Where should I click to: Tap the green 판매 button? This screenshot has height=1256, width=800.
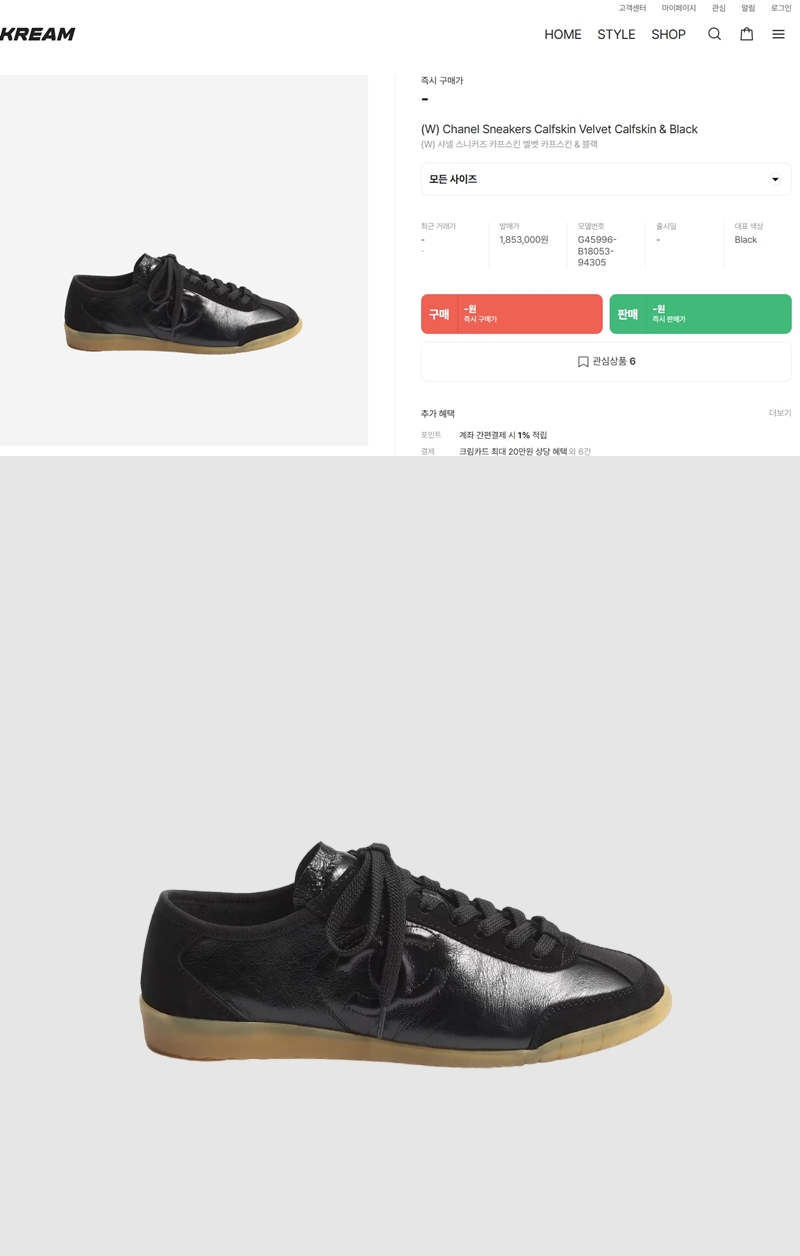[x=700, y=314]
